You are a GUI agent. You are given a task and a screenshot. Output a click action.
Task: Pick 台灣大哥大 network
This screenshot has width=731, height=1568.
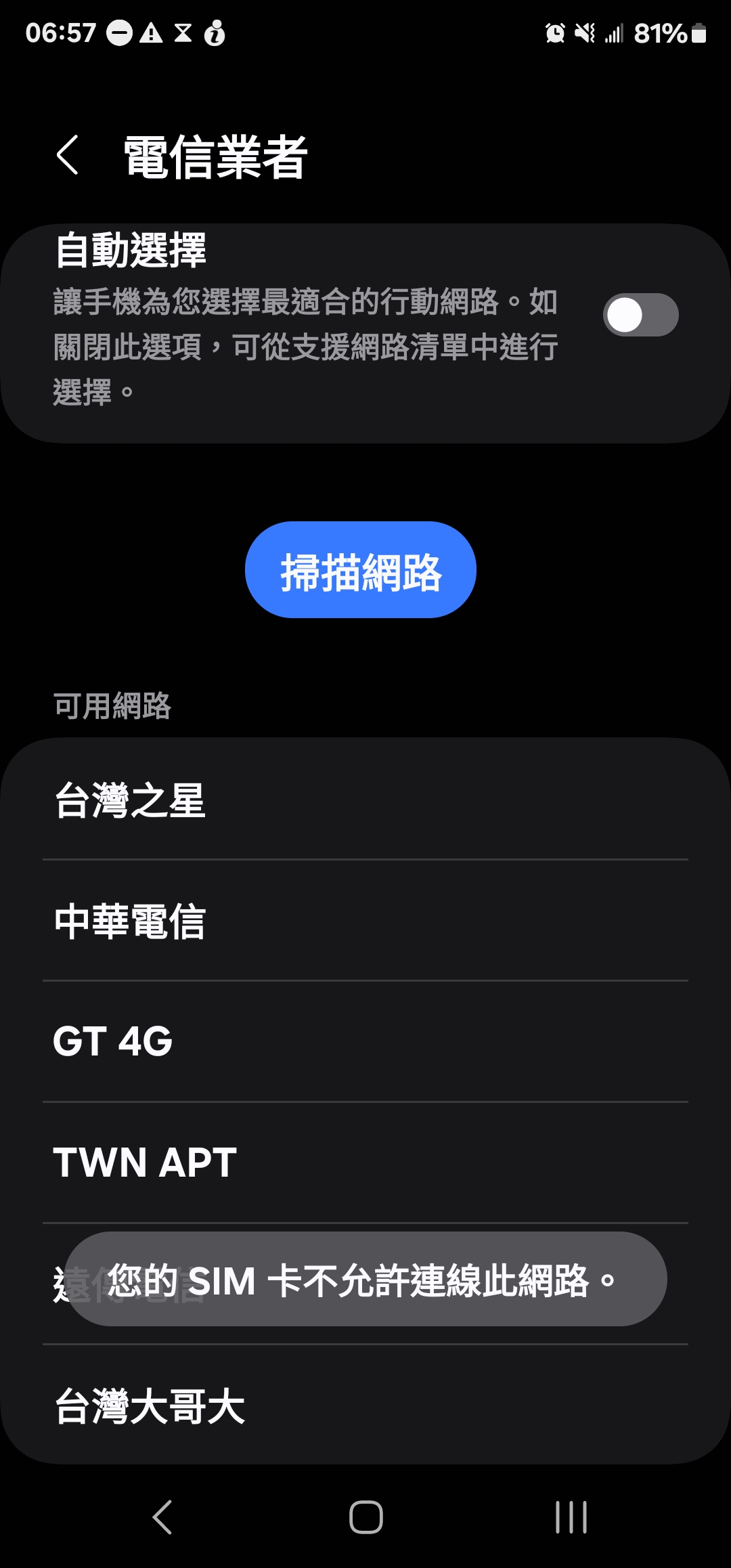365,1405
